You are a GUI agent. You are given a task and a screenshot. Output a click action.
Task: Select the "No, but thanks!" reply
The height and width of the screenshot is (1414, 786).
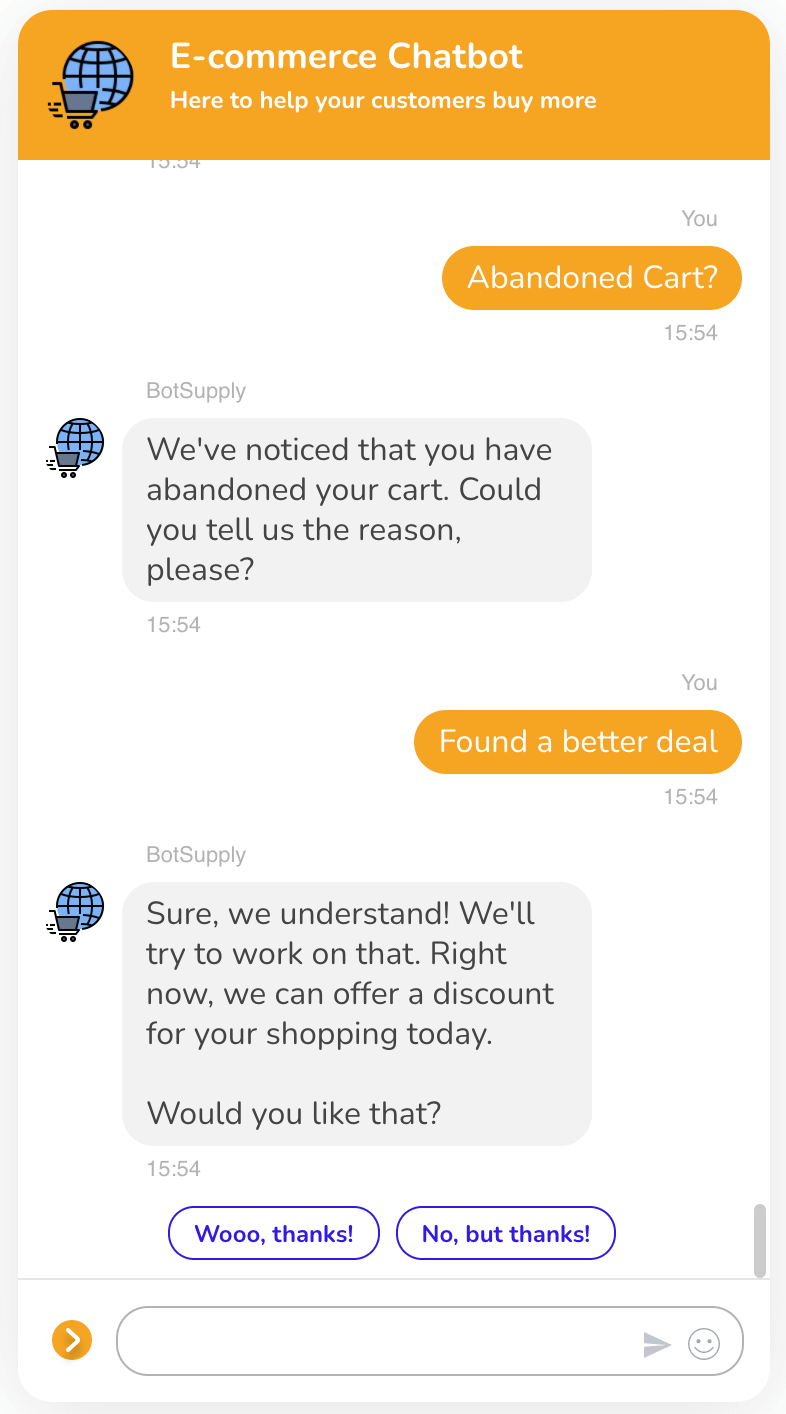coord(506,1233)
